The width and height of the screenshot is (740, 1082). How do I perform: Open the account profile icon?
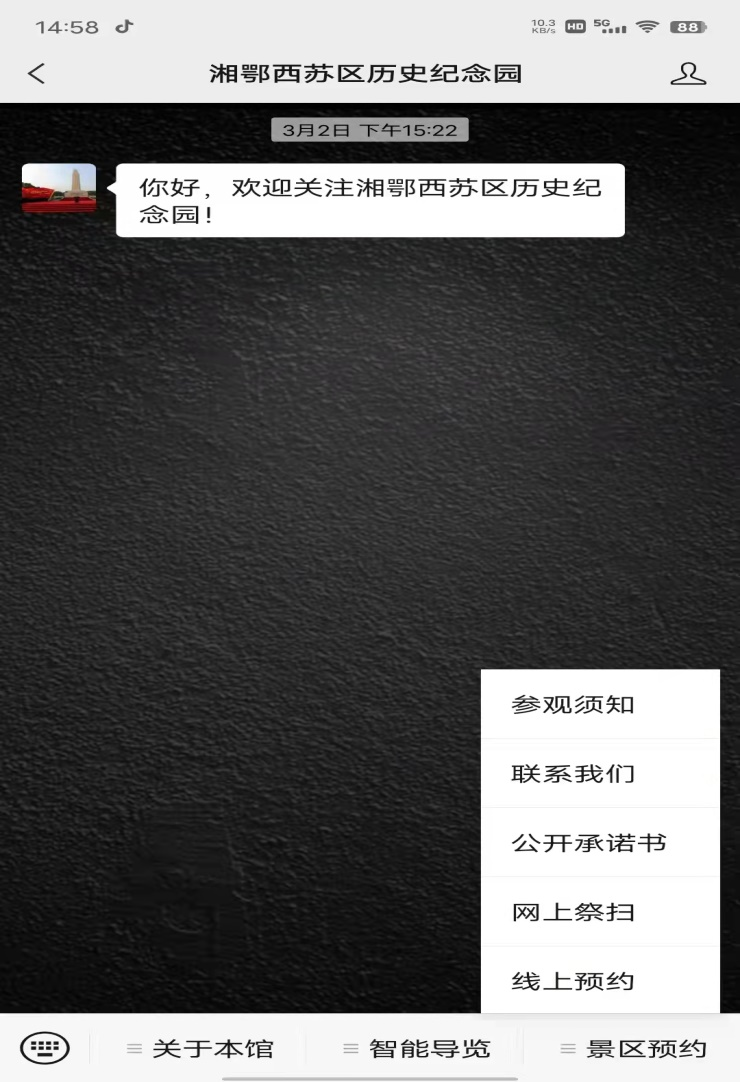click(x=687, y=74)
